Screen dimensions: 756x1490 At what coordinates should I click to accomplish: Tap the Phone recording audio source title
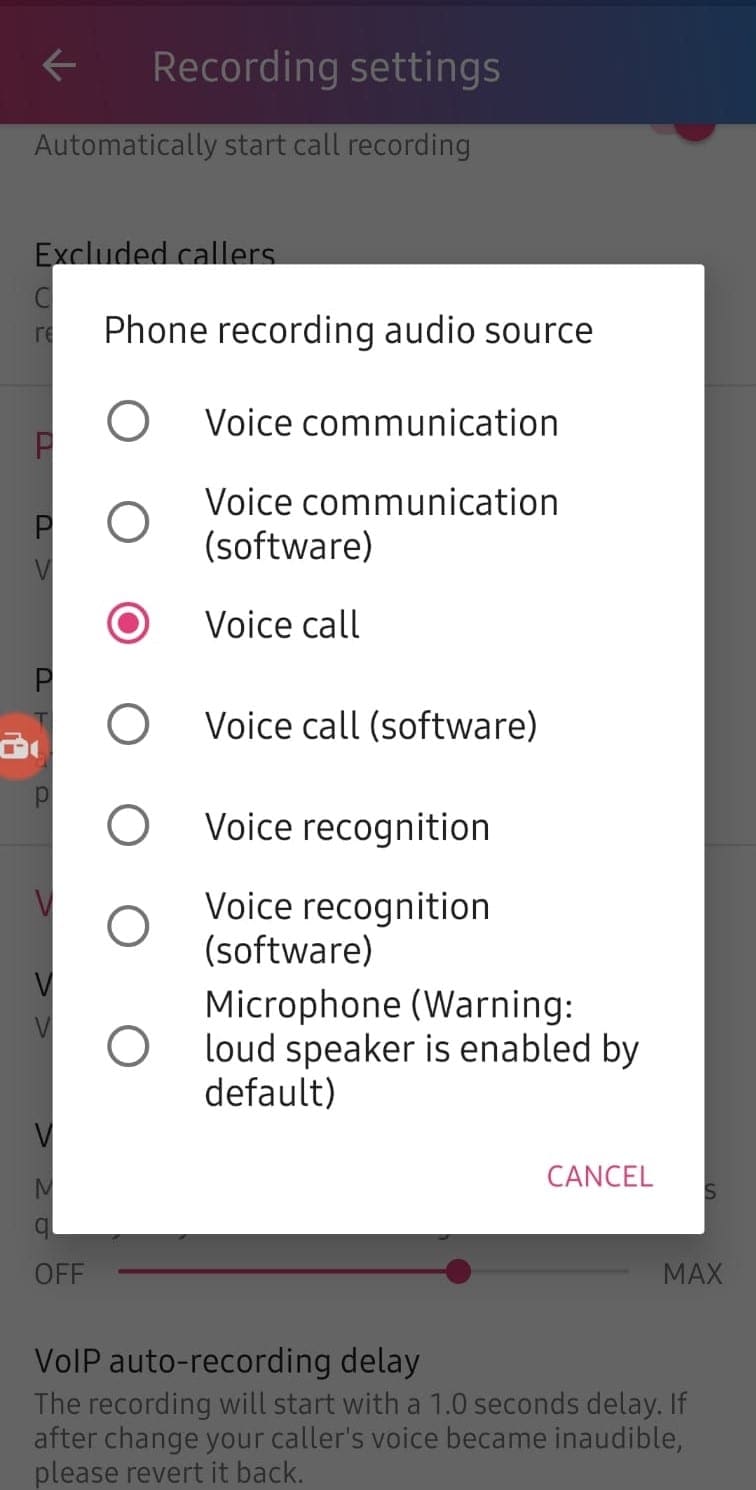point(347,329)
